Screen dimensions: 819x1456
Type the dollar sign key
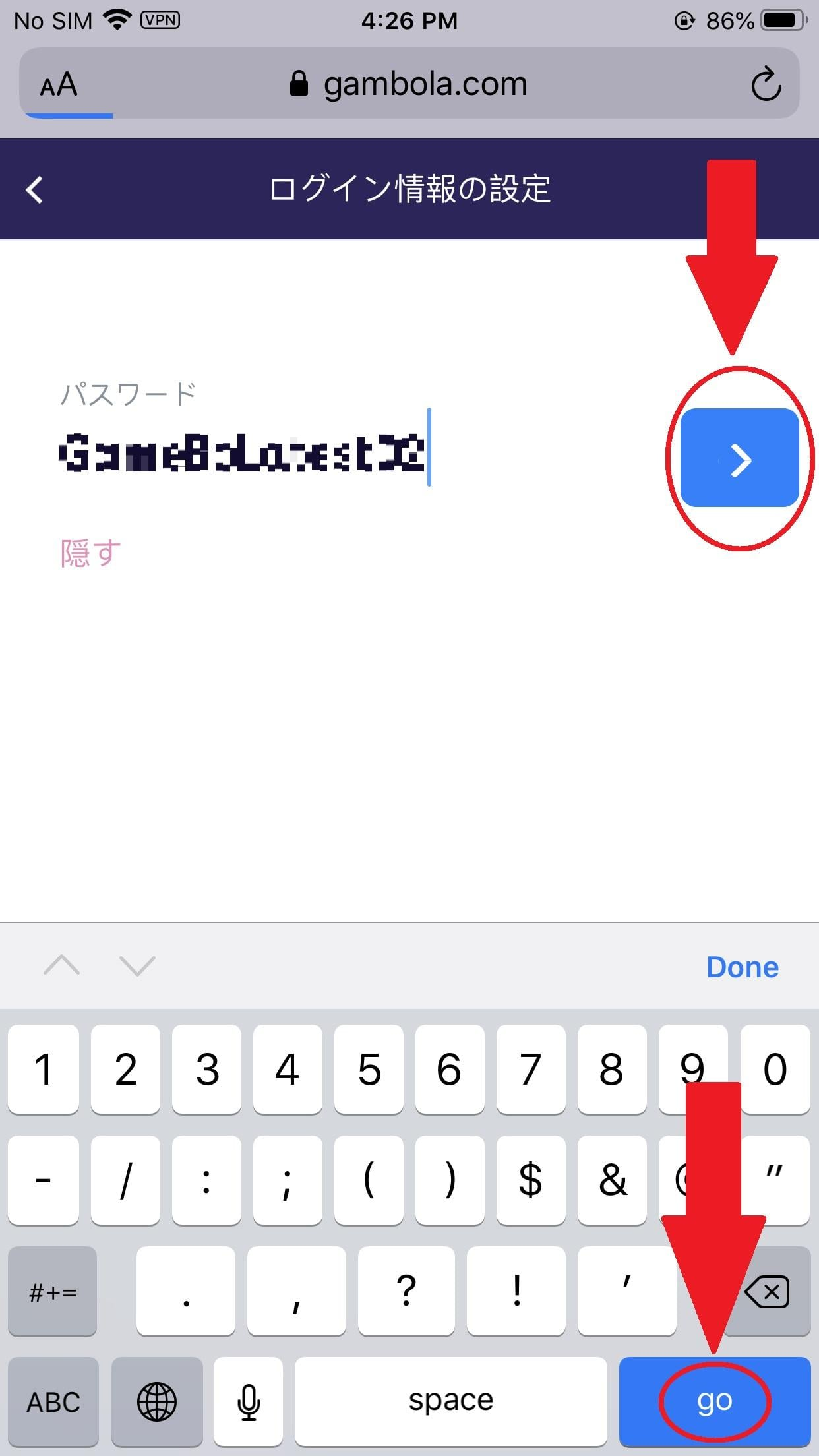pos(531,1180)
